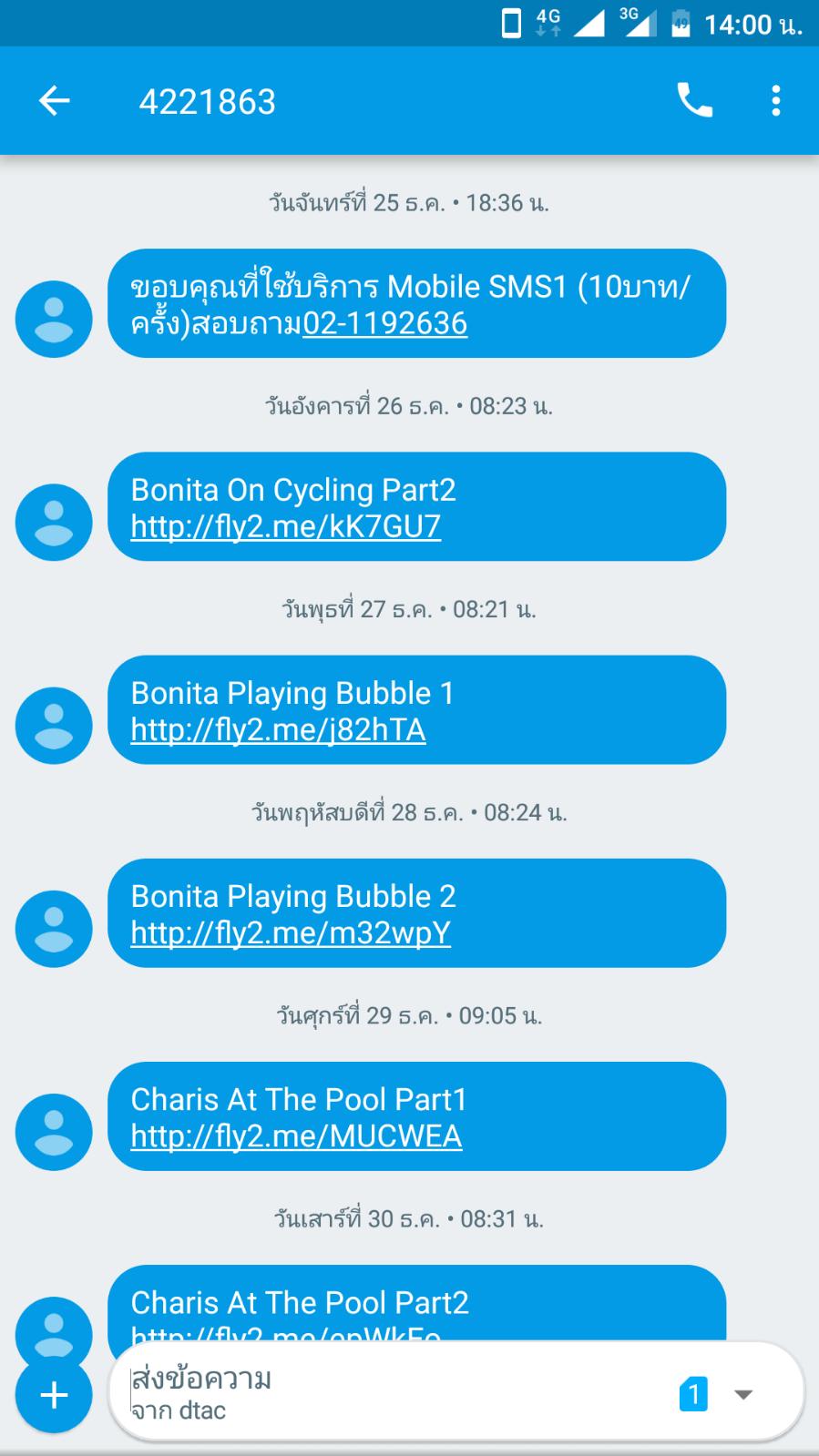Open the link http://fly2.me/m32wpY
Image resolution: width=819 pixels, height=1456 pixels.
pos(291,933)
